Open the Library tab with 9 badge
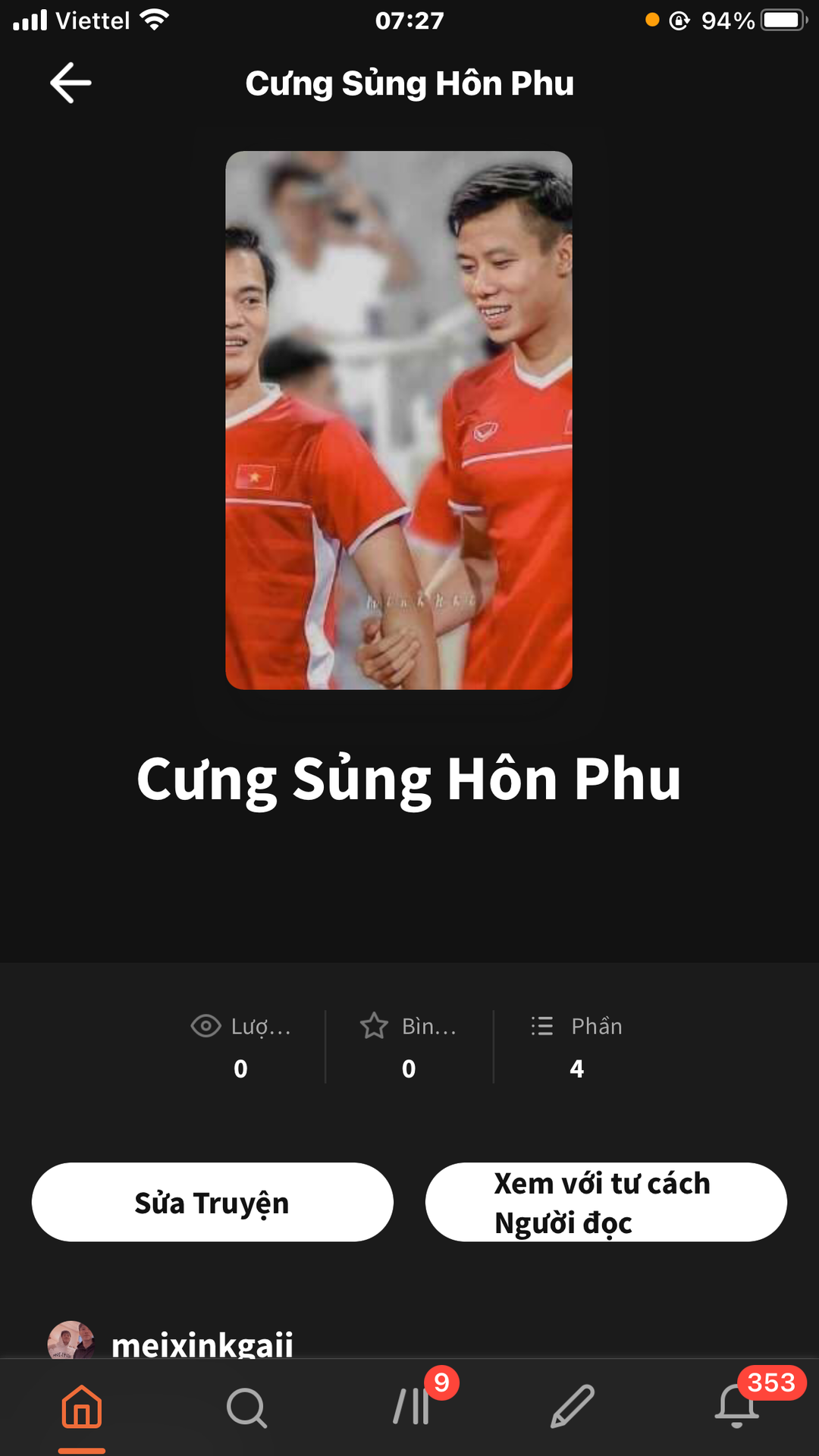819x1456 pixels. point(412,1407)
